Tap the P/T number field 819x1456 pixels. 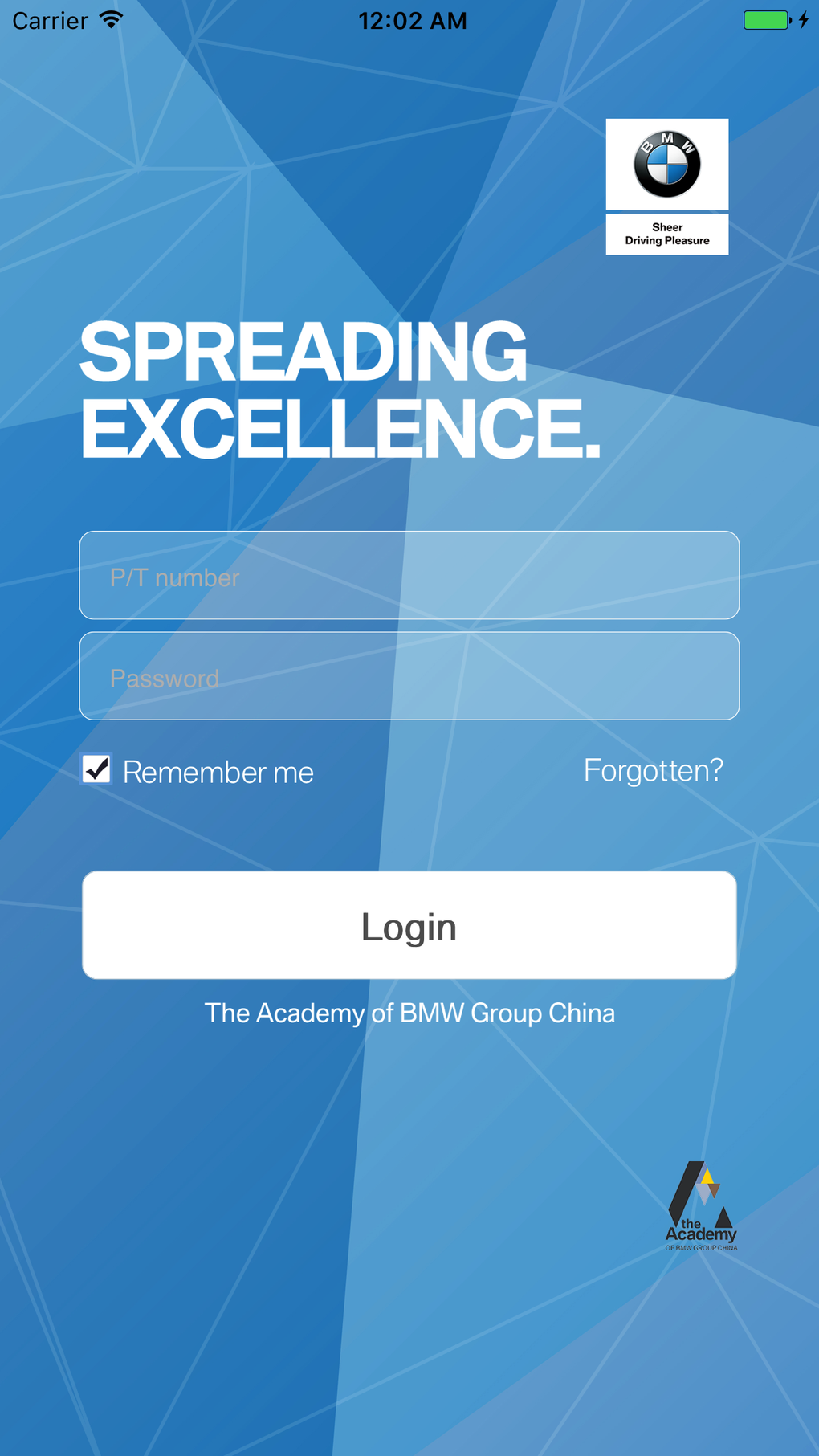pos(409,576)
